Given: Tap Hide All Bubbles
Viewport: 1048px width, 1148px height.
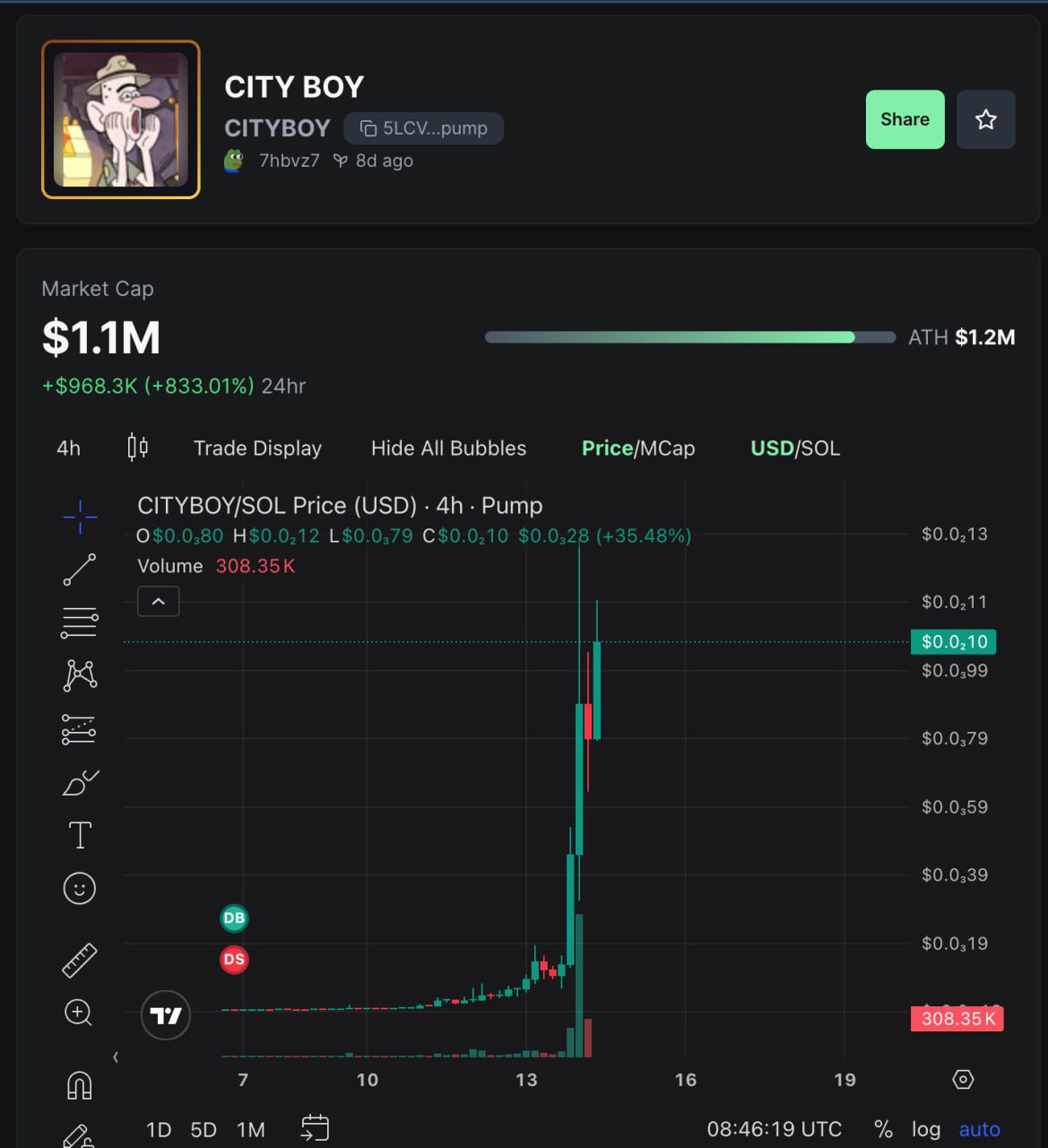Looking at the screenshot, I should (448, 448).
